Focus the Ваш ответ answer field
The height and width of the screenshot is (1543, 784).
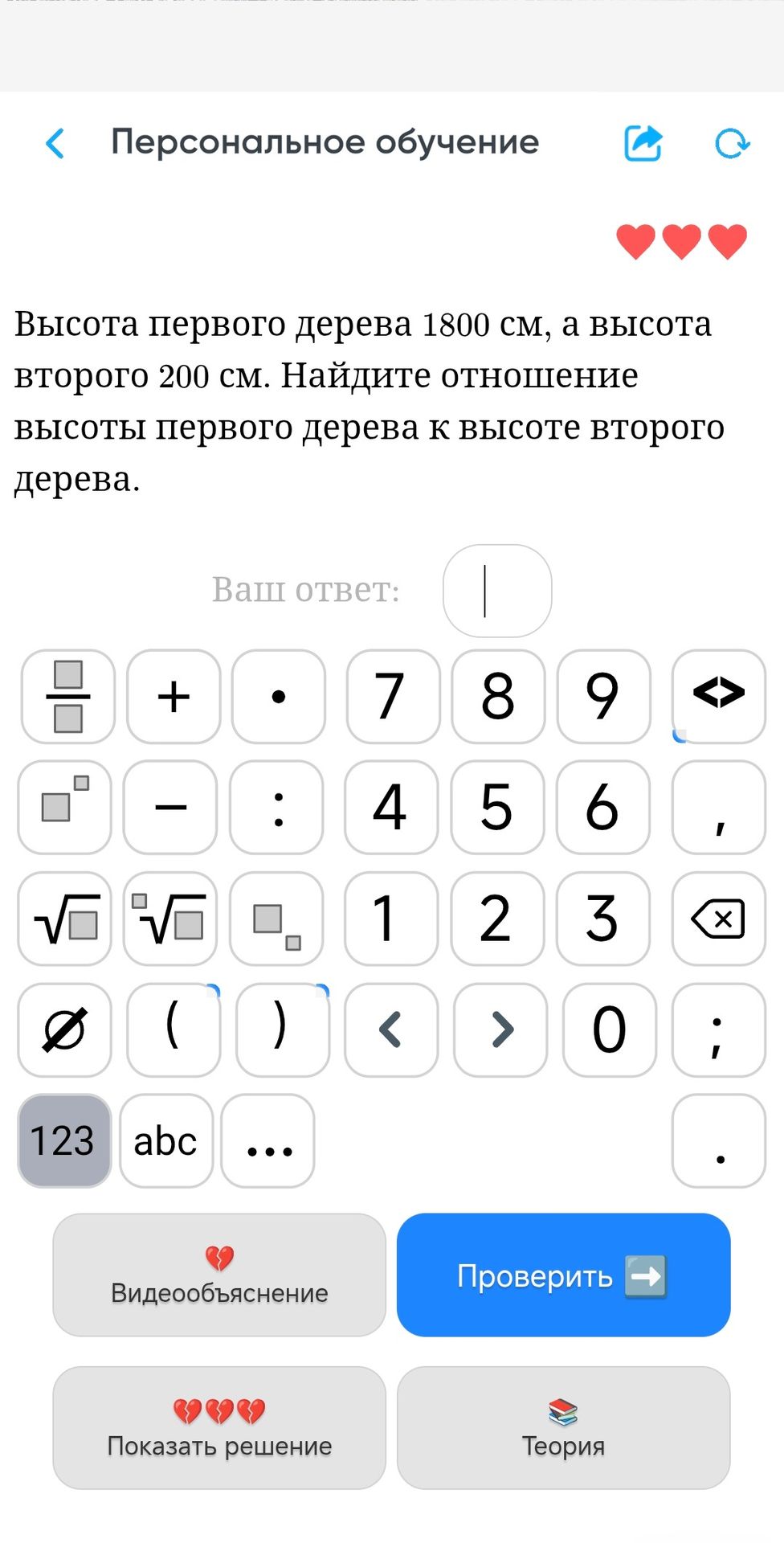(x=497, y=591)
